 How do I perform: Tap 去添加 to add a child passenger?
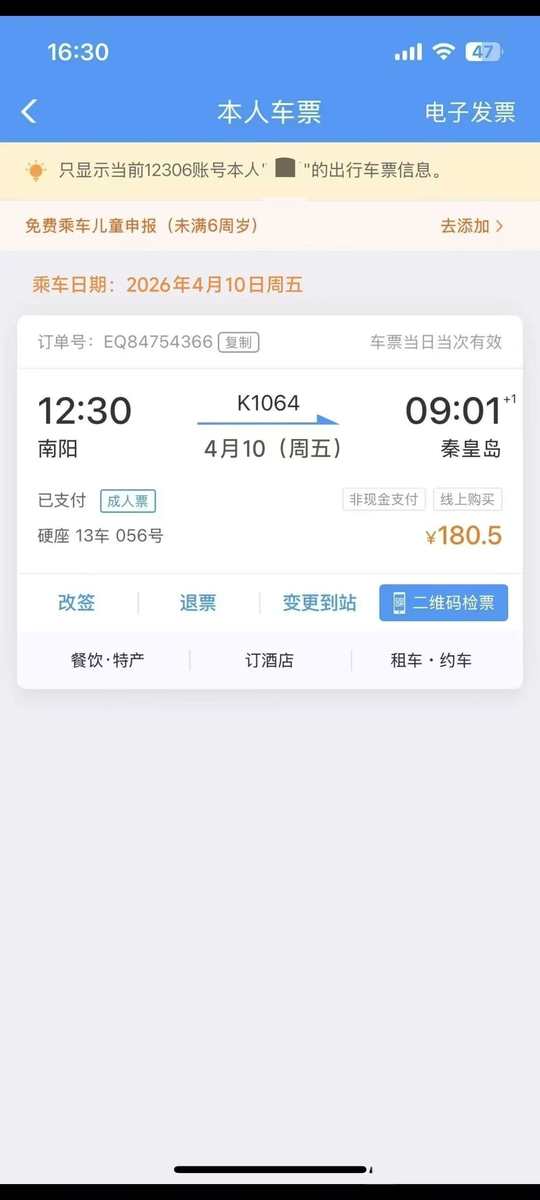coord(472,226)
